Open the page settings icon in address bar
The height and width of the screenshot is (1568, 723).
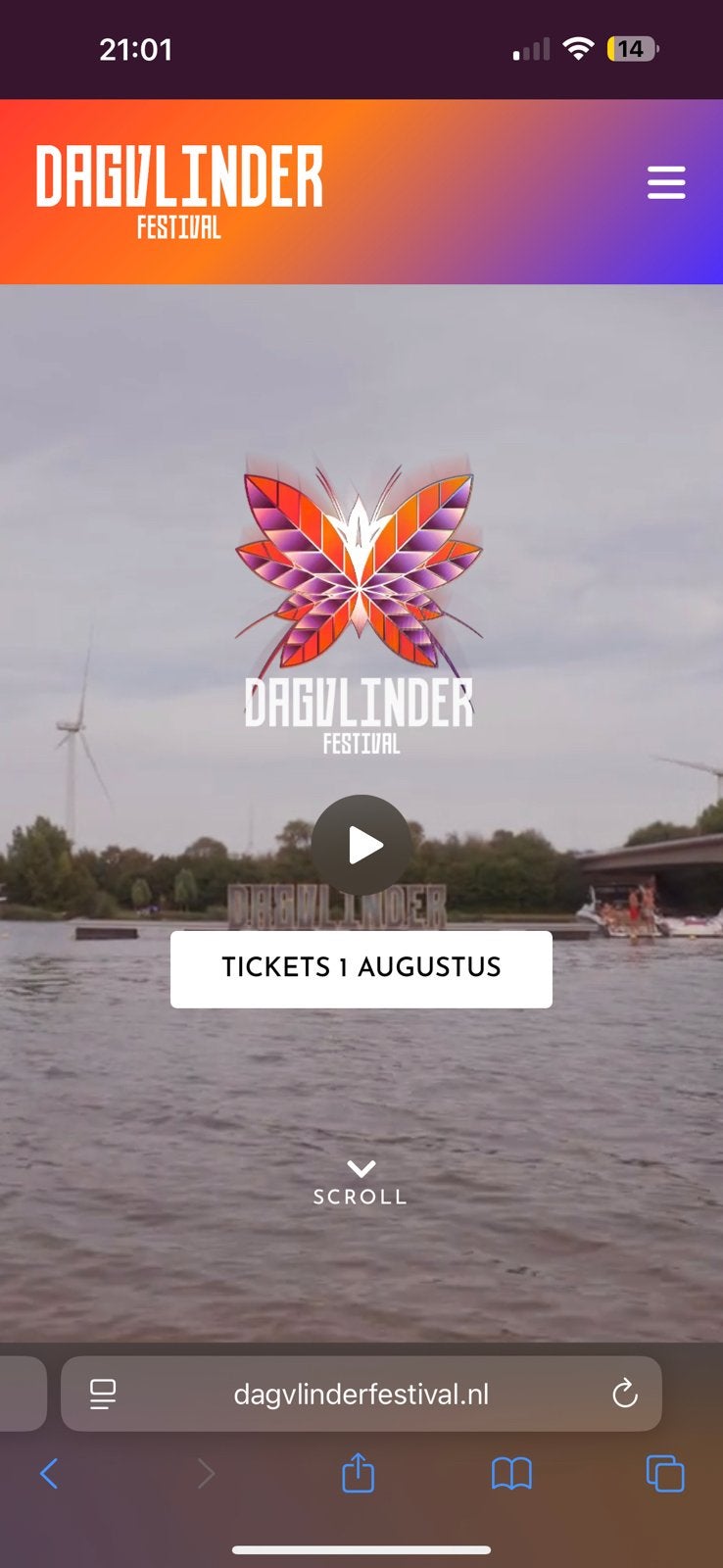tap(103, 1394)
